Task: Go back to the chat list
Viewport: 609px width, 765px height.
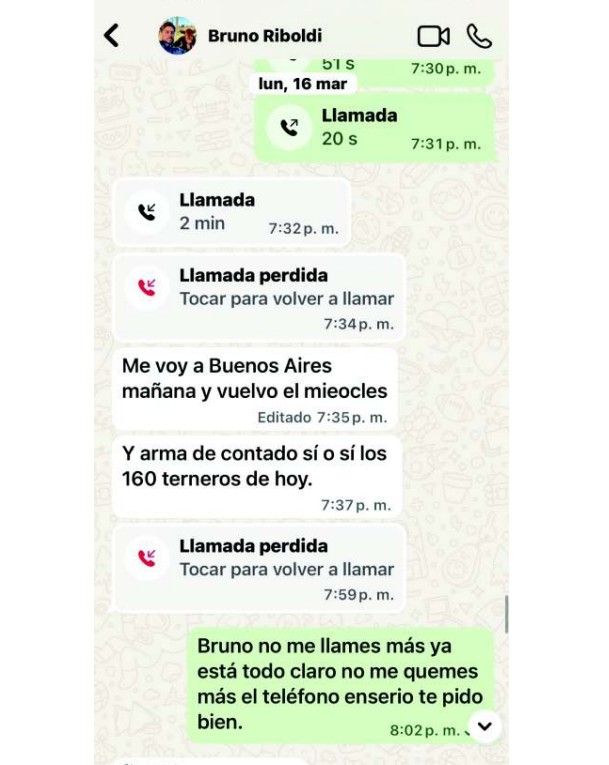Action: [x=112, y=36]
